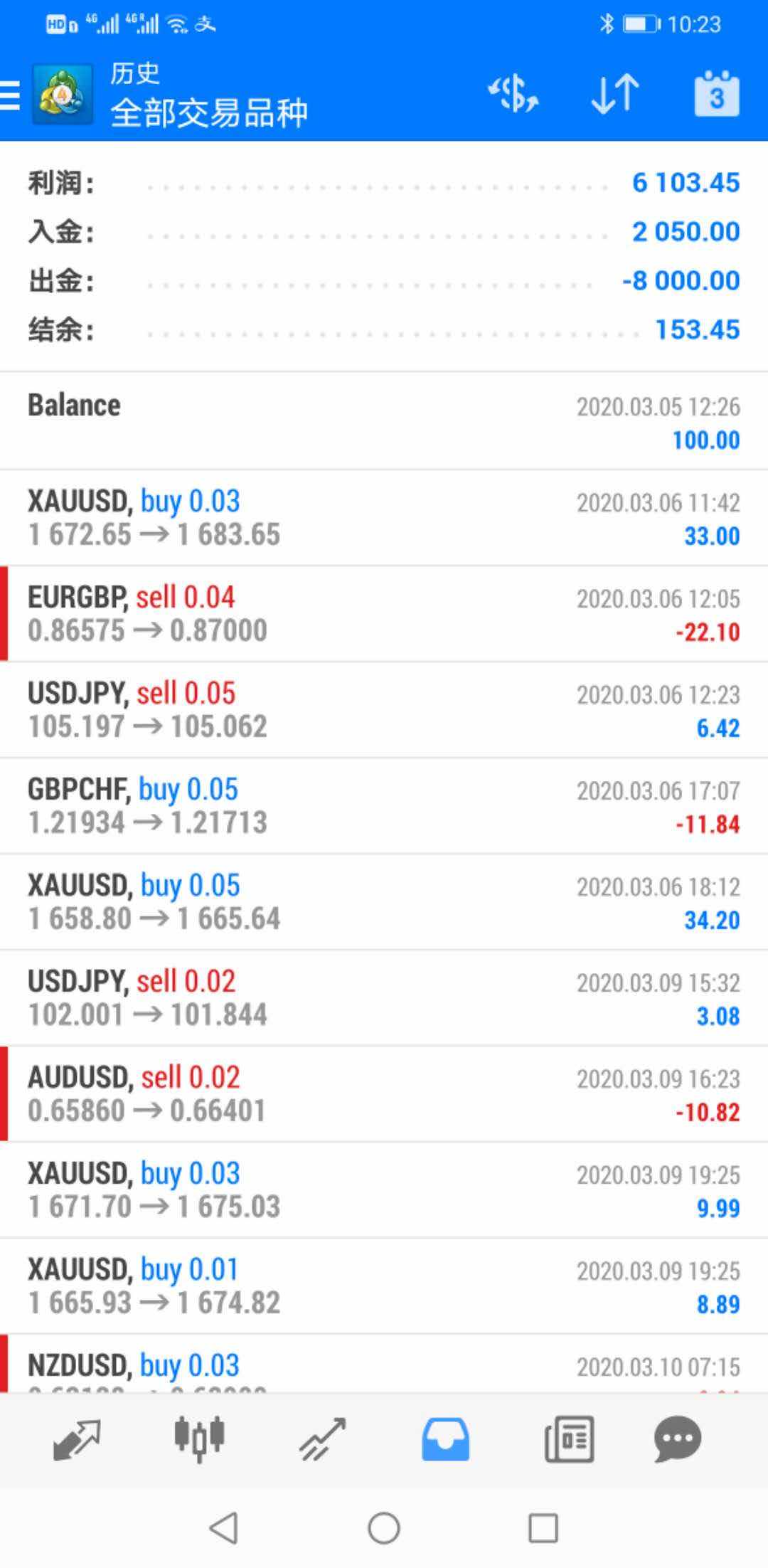
Task: Open the XAUUSD buy 0.03 trade with profit 33.00
Action: (384, 518)
